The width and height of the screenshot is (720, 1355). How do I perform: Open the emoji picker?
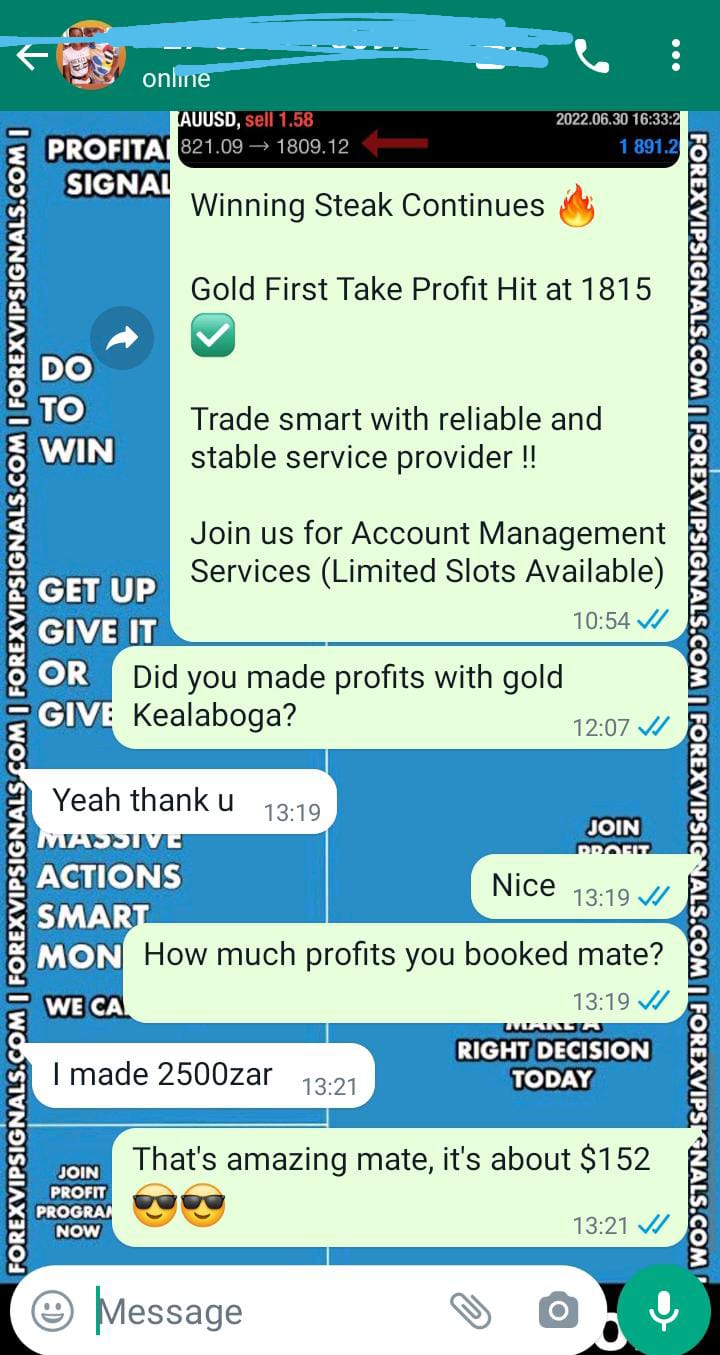tap(52, 1310)
